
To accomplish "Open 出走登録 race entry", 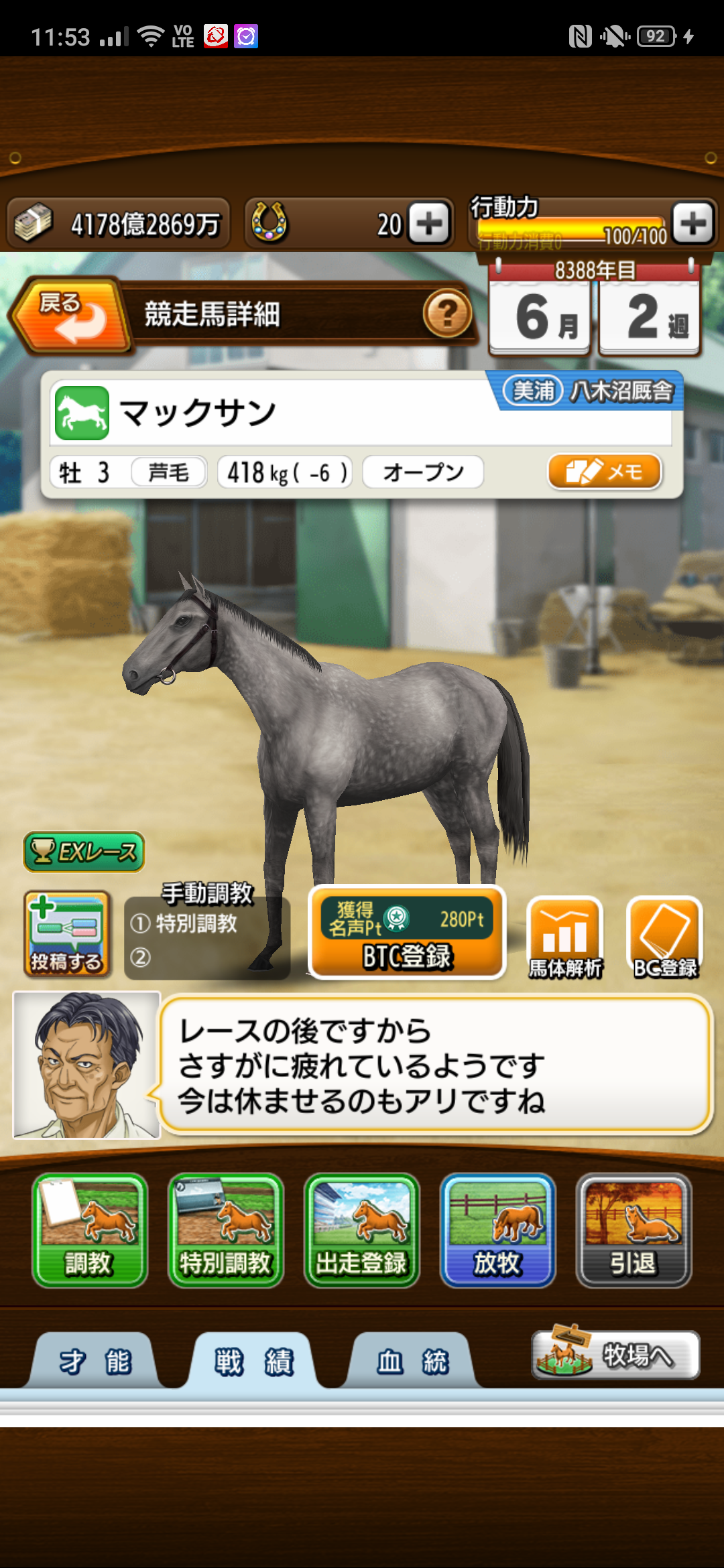I will pos(362,1230).
